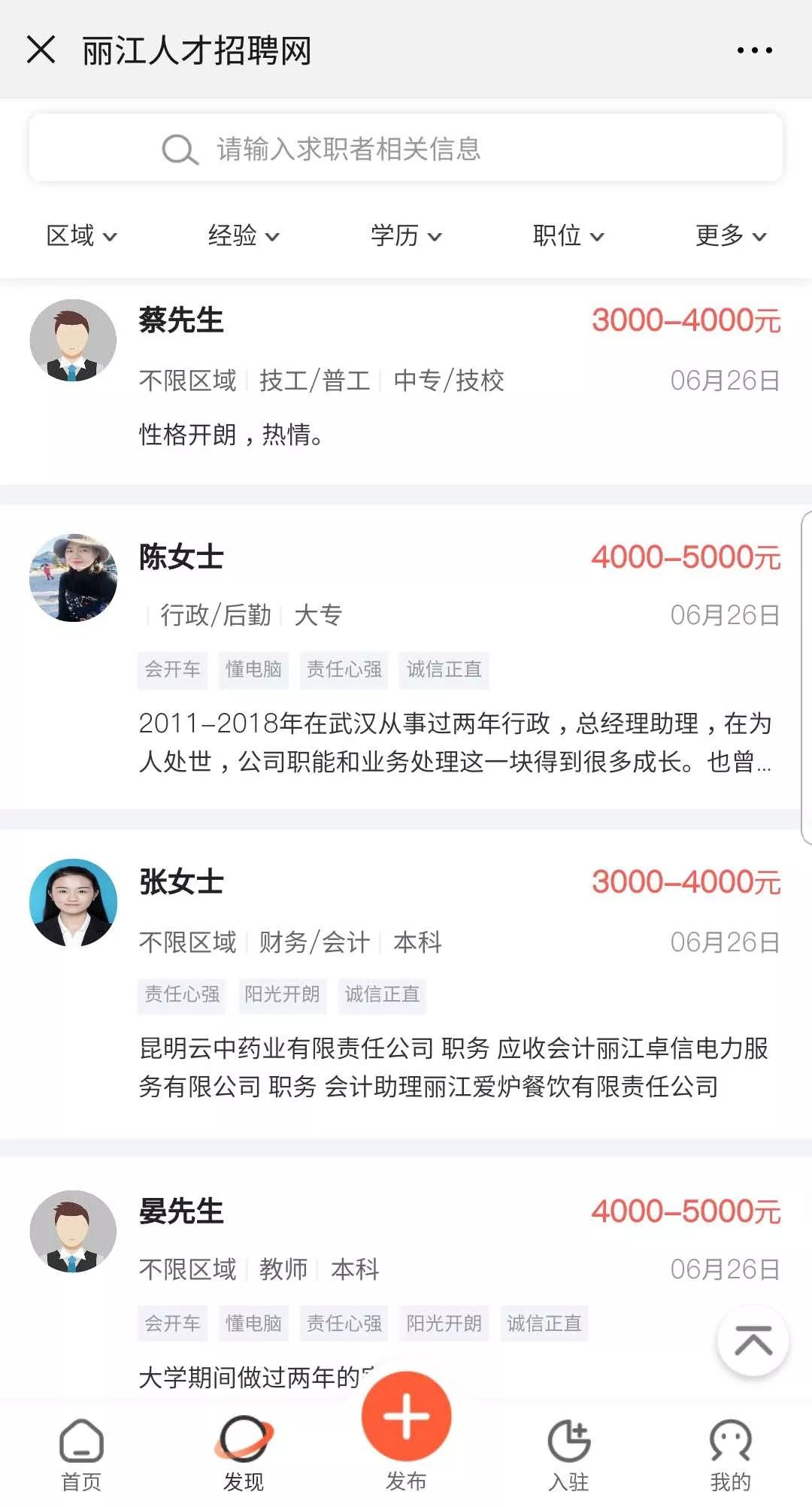Image resolution: width=812 pixels, height=1507 pixels.
Task: Open 晏先生's resume card
Action: pyautogui.click(x=406, y=1271)
